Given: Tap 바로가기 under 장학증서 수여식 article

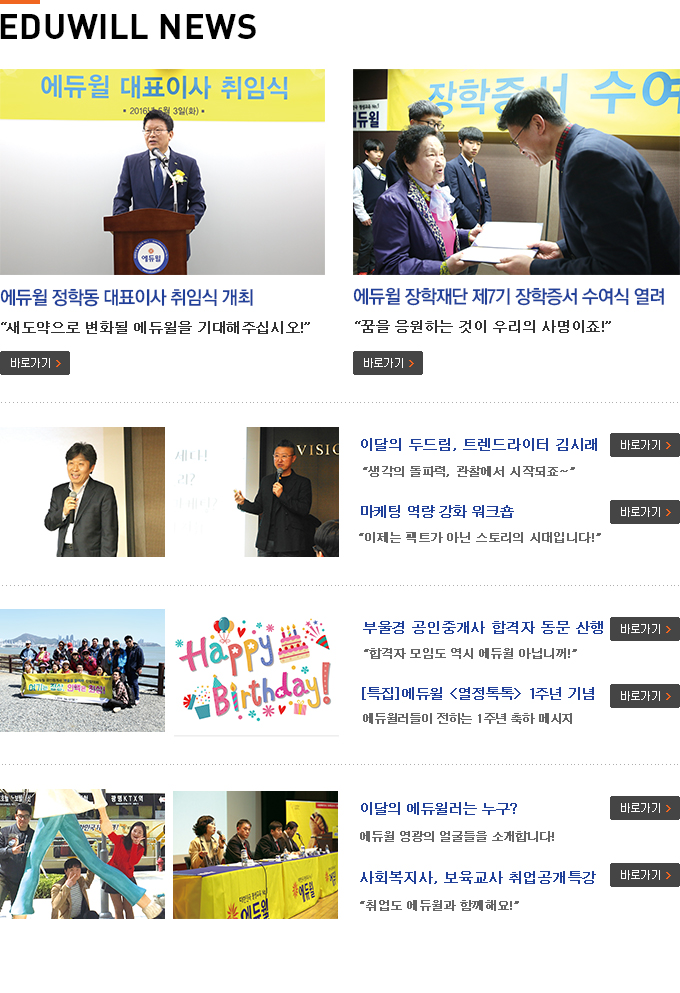Looking at the screenshot, I should click(388, 363).
